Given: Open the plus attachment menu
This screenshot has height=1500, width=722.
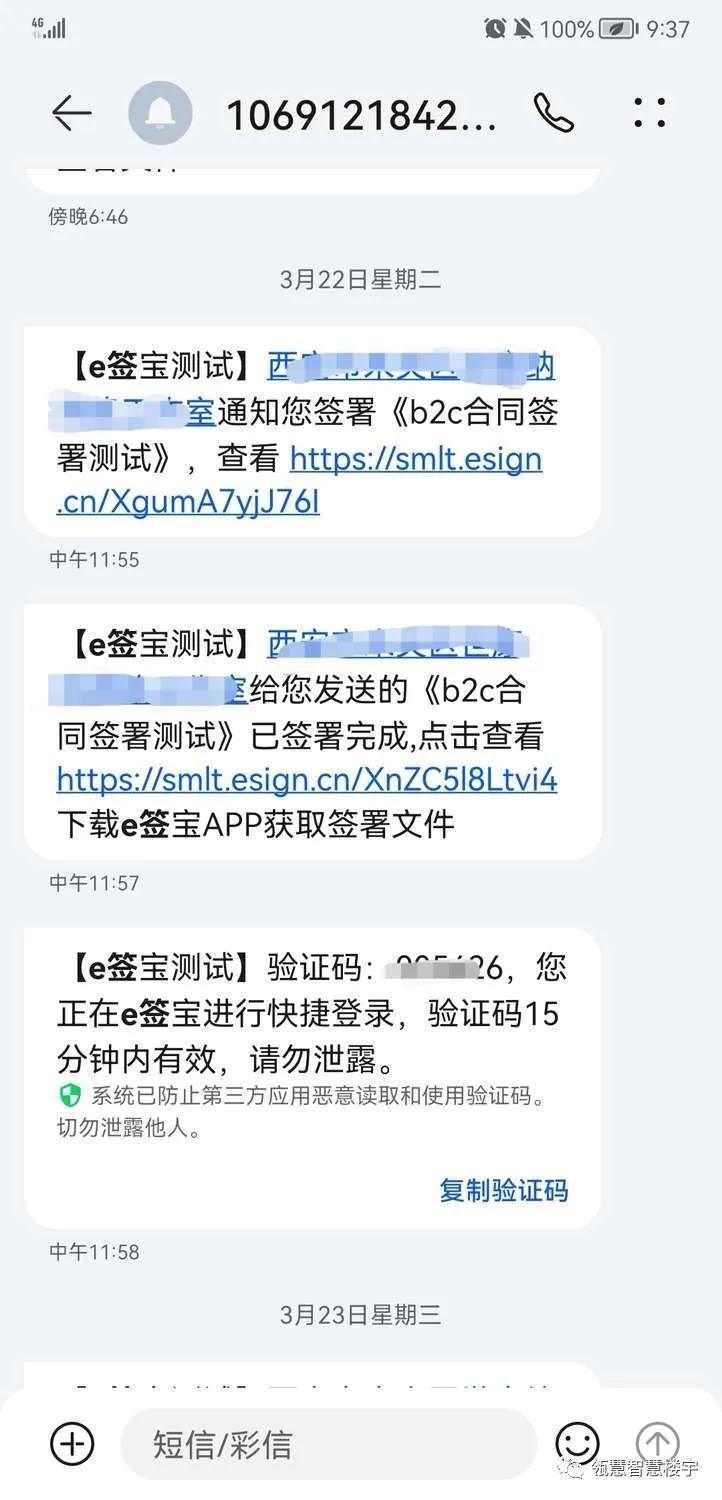Looking at the screenshot, I should [x=72, y=1443].
